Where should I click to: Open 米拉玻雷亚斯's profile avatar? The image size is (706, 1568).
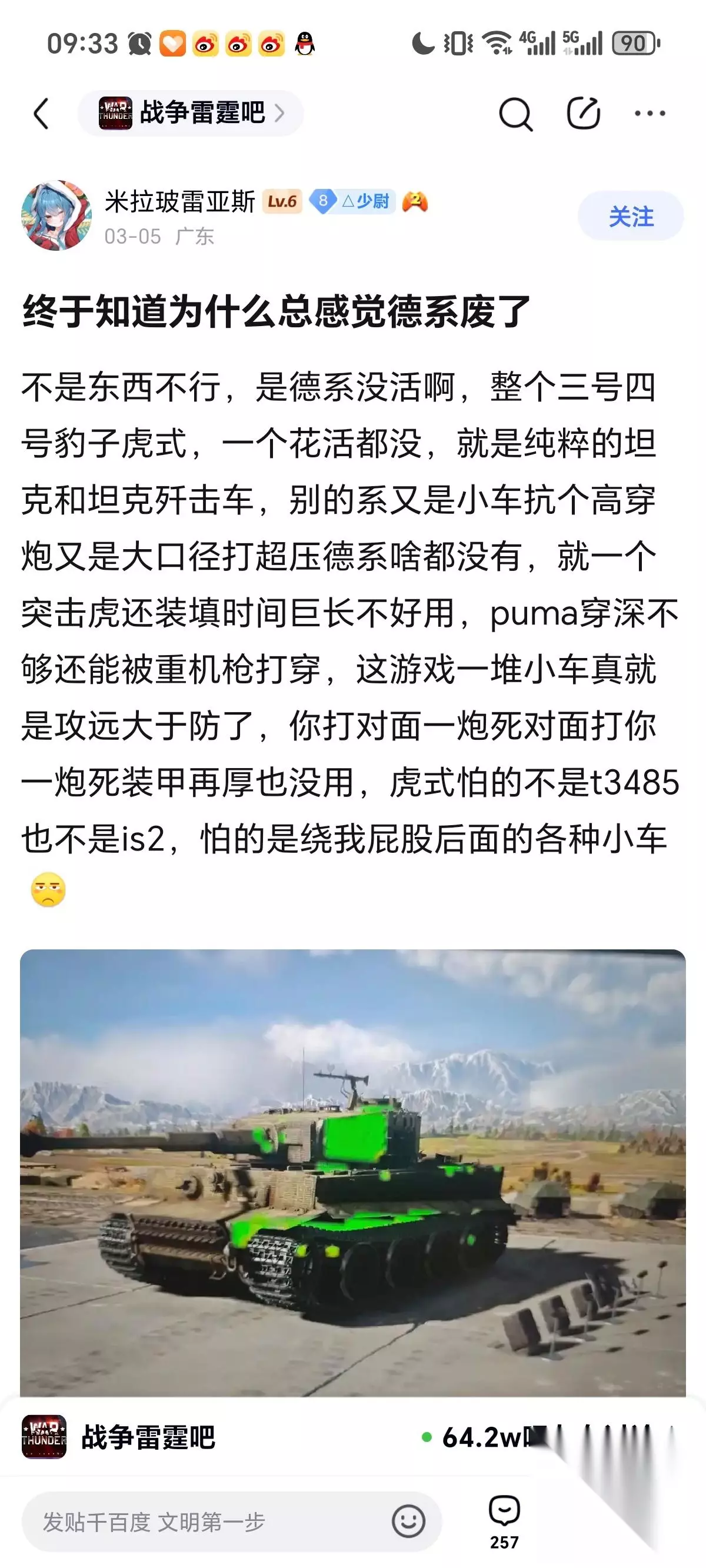[56, 215]
